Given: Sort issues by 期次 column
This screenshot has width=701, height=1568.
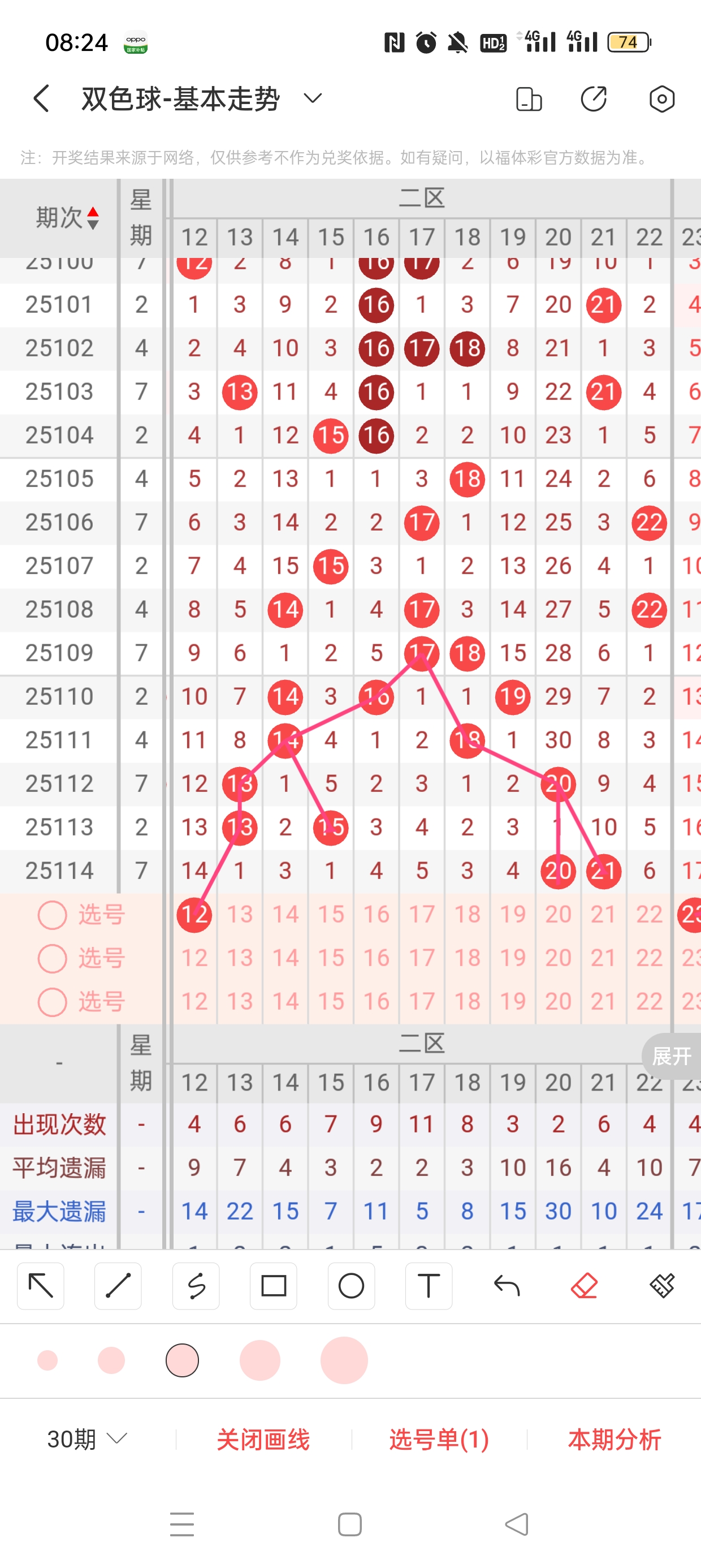Looking at the screenshot, I should (x=67, y=217).
